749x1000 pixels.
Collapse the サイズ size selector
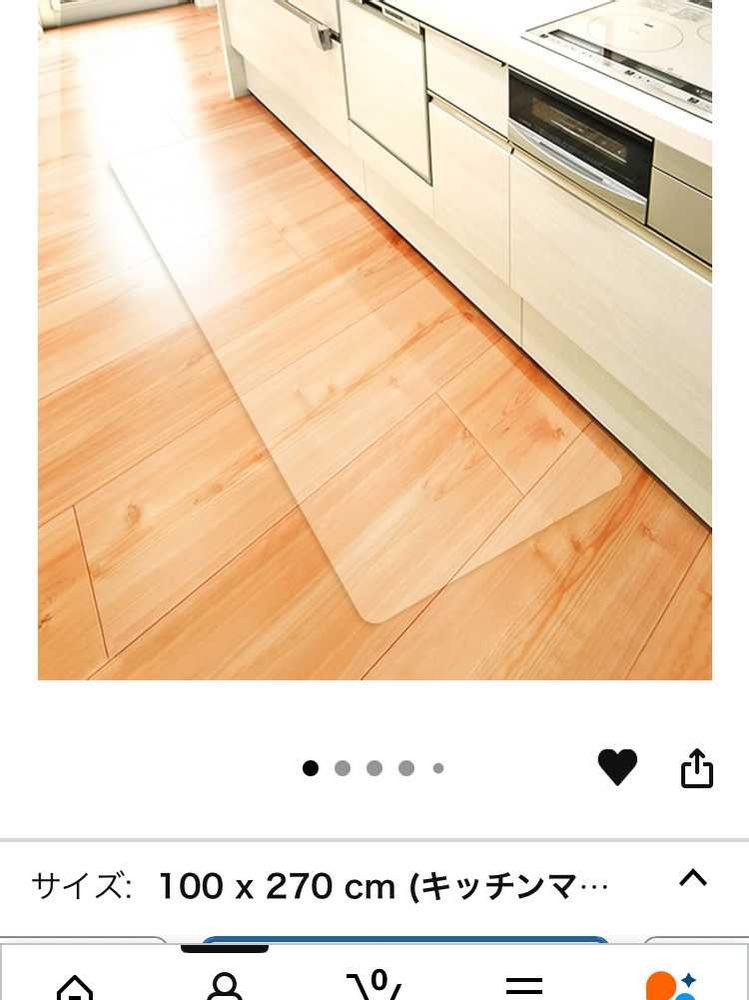tap(693, 878)
